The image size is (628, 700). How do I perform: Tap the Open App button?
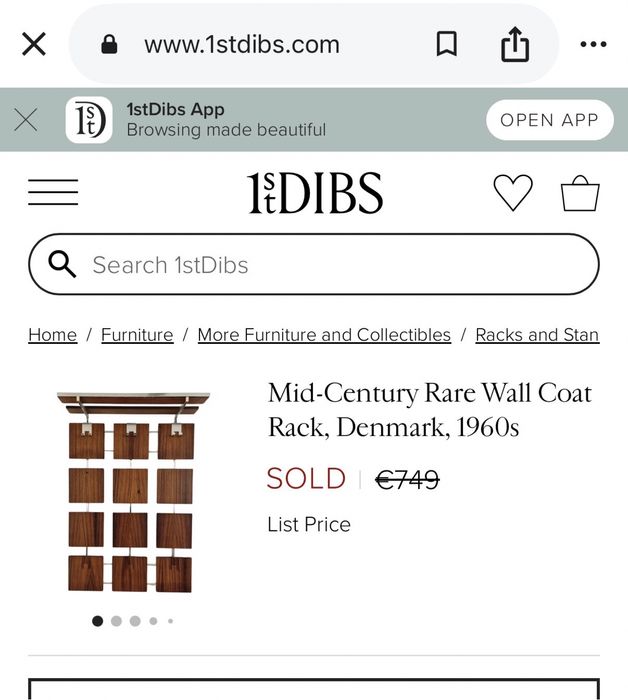(549, 120)
